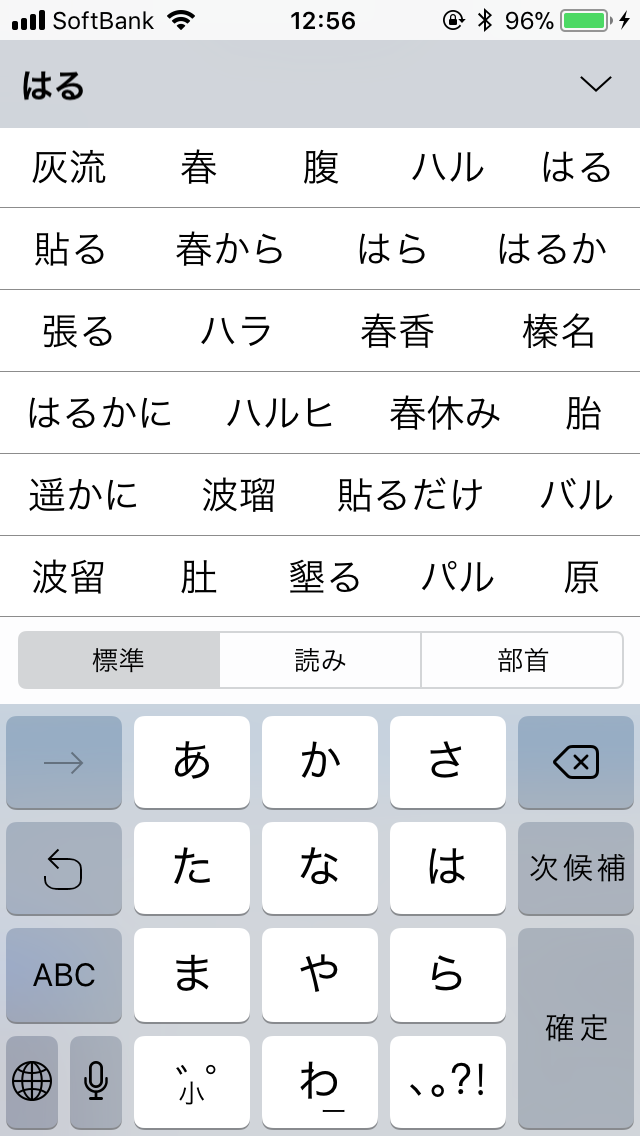Tap the backspace key
This screenshot has height=1136, width=640.
576,763
